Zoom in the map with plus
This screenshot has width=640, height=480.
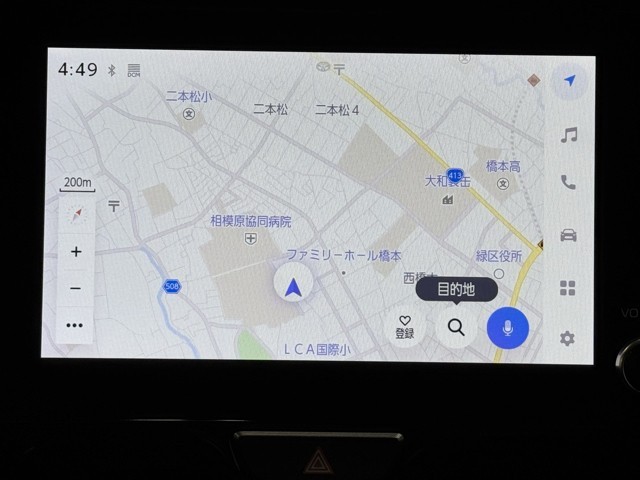pos(76,252)
